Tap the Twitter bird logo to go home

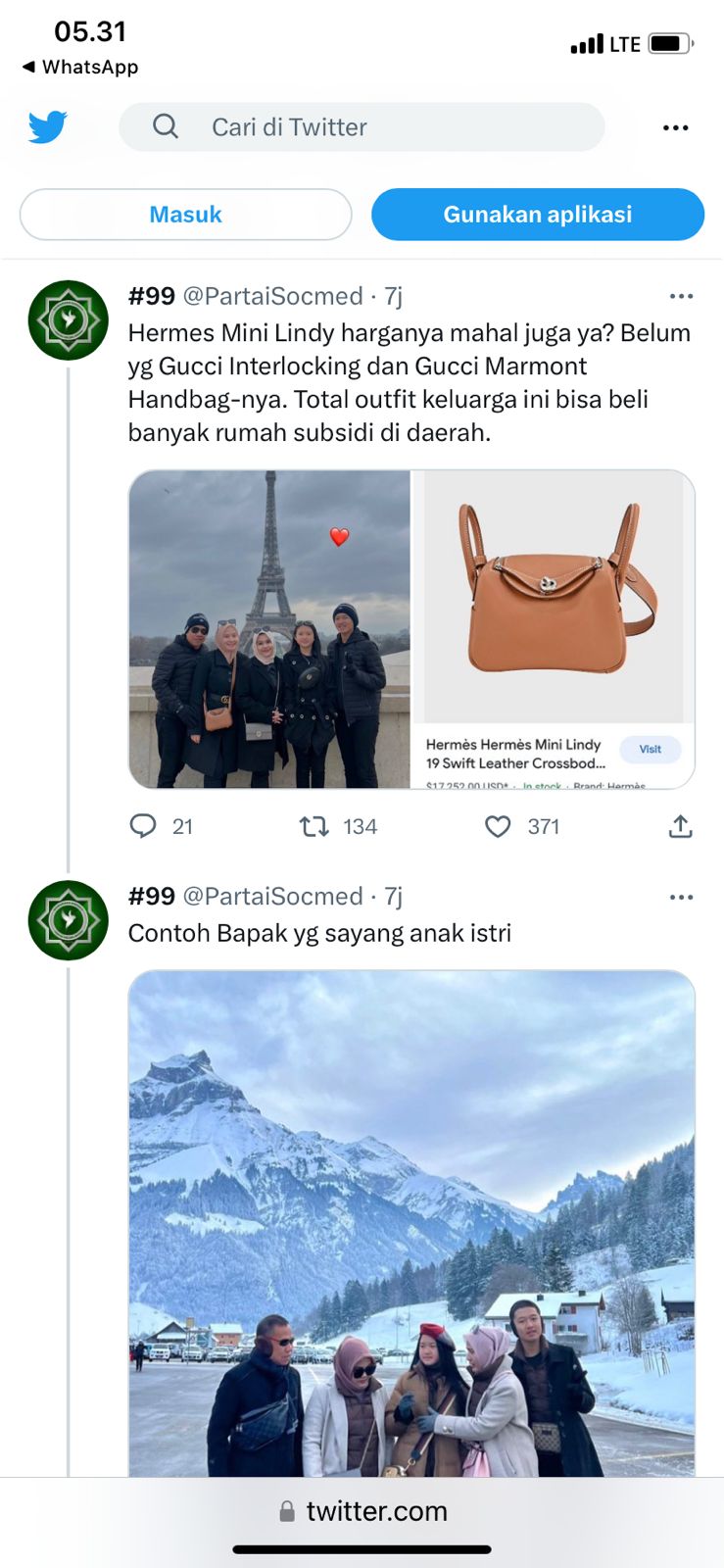(47, 127)
